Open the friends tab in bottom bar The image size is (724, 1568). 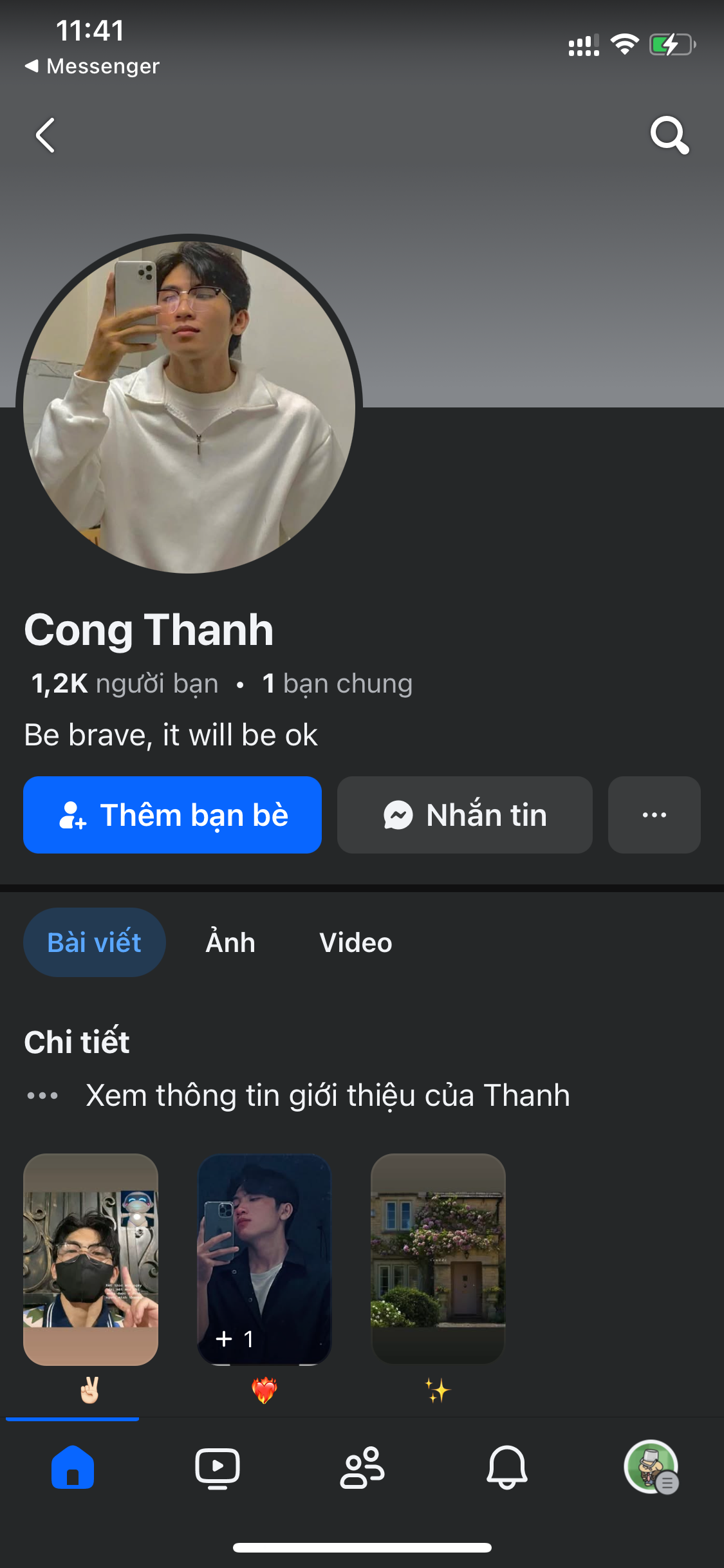(x=362, y=1468)
